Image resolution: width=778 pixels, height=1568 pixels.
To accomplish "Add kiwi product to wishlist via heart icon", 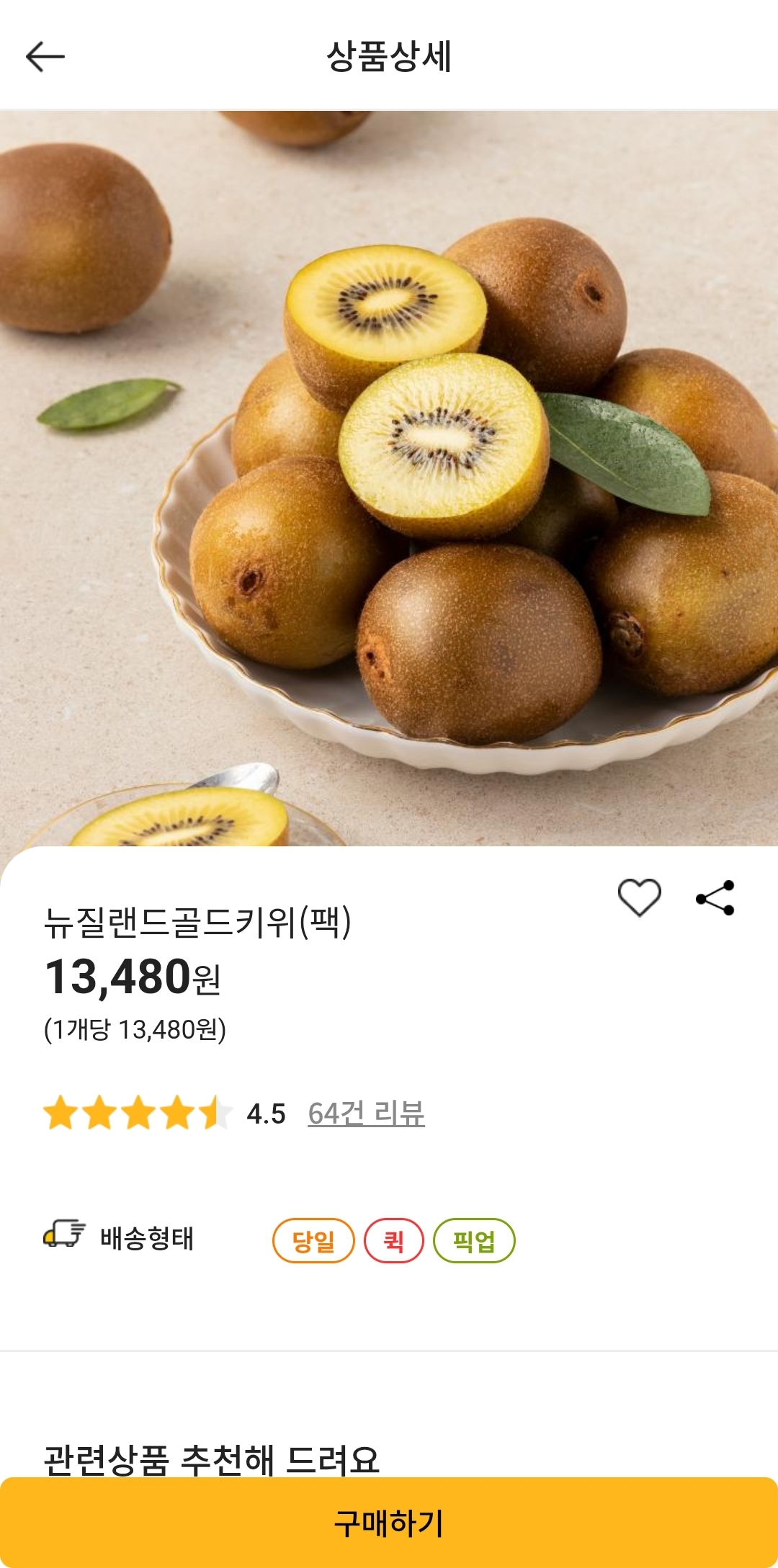I will tap(640, 896).
